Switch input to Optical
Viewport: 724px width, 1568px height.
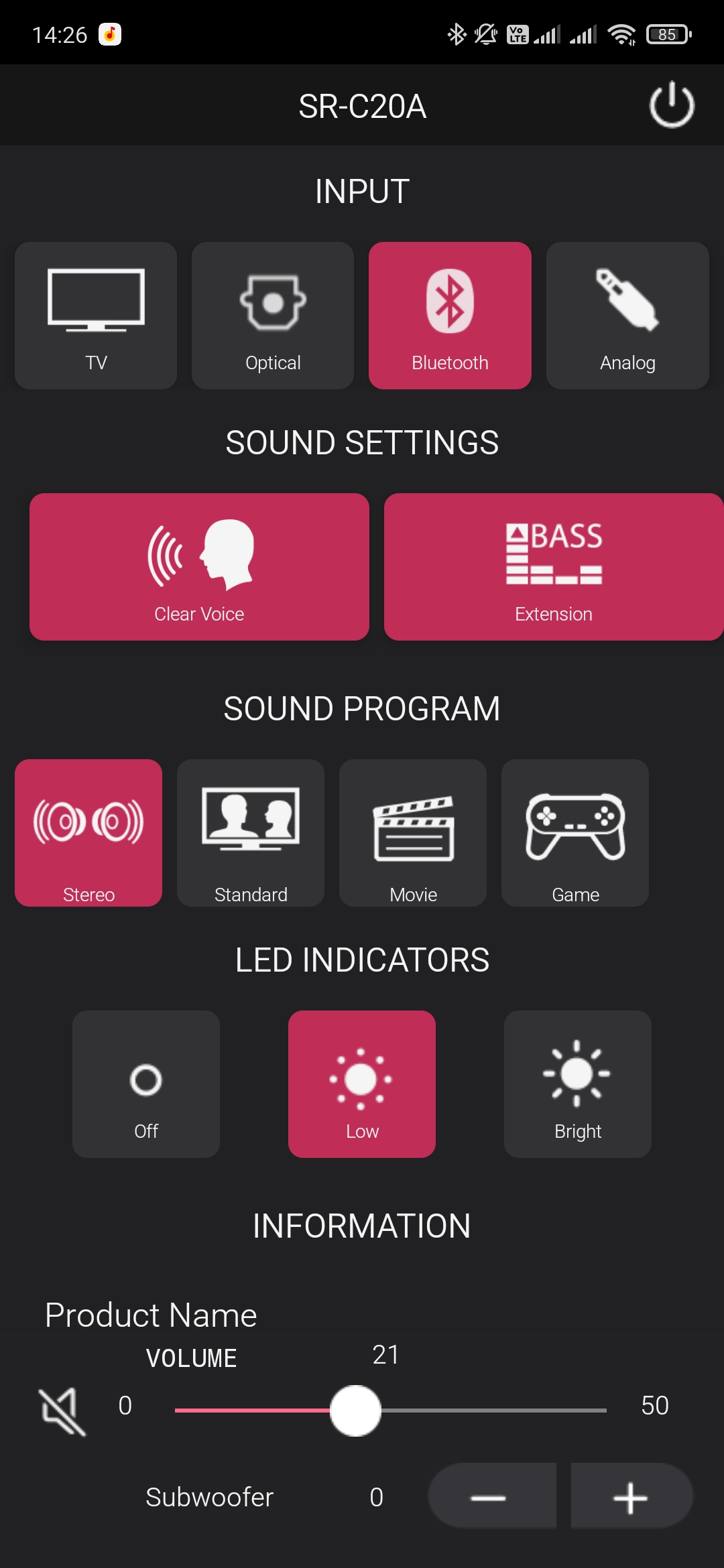[x=273, y=316]
